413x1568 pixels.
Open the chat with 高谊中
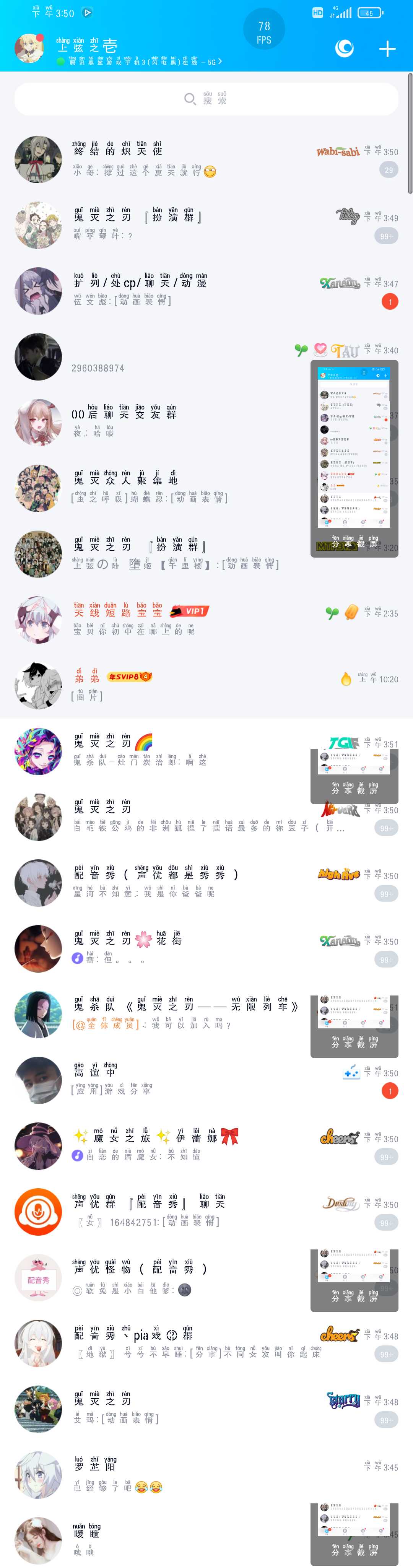182,1080
